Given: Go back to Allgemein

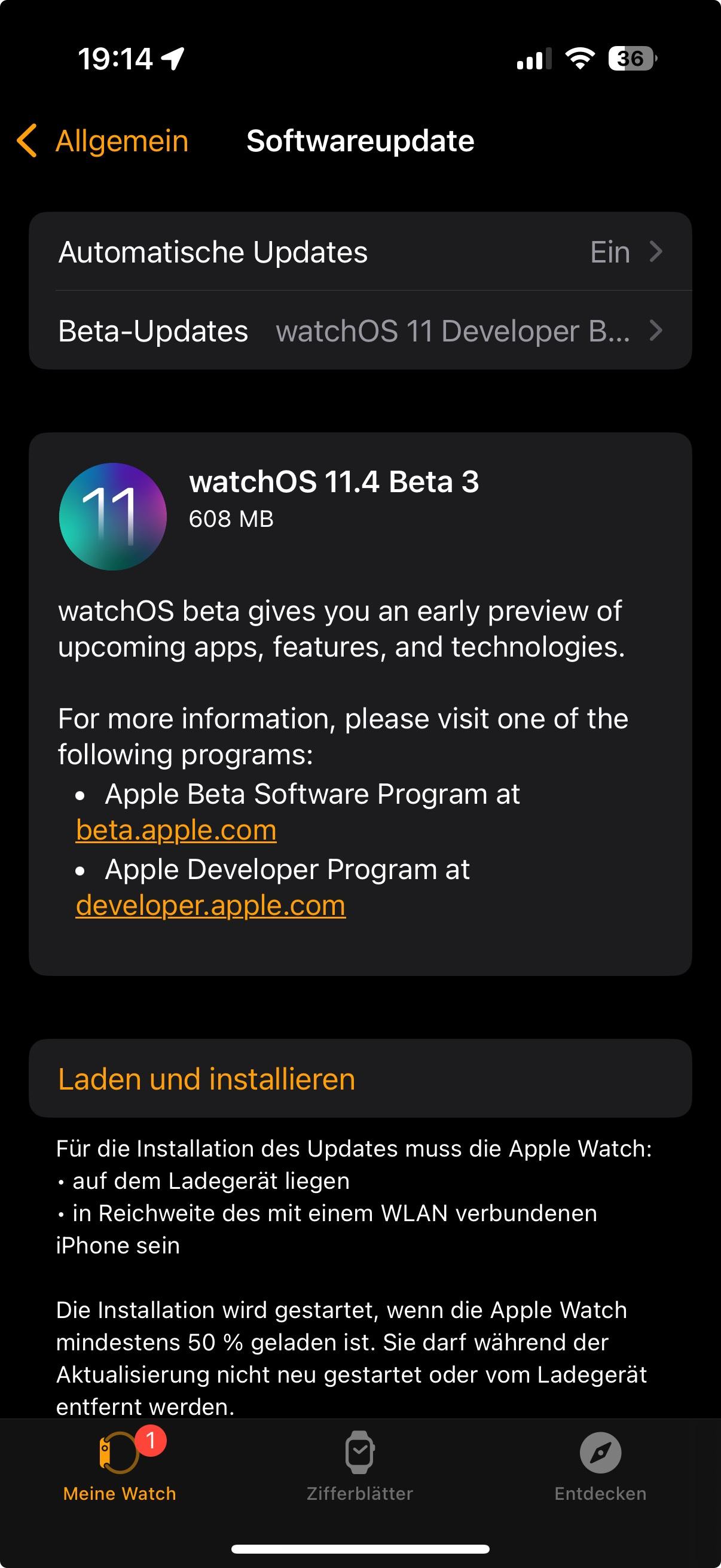Looking at the screenshot, I should tap(103, 141).
